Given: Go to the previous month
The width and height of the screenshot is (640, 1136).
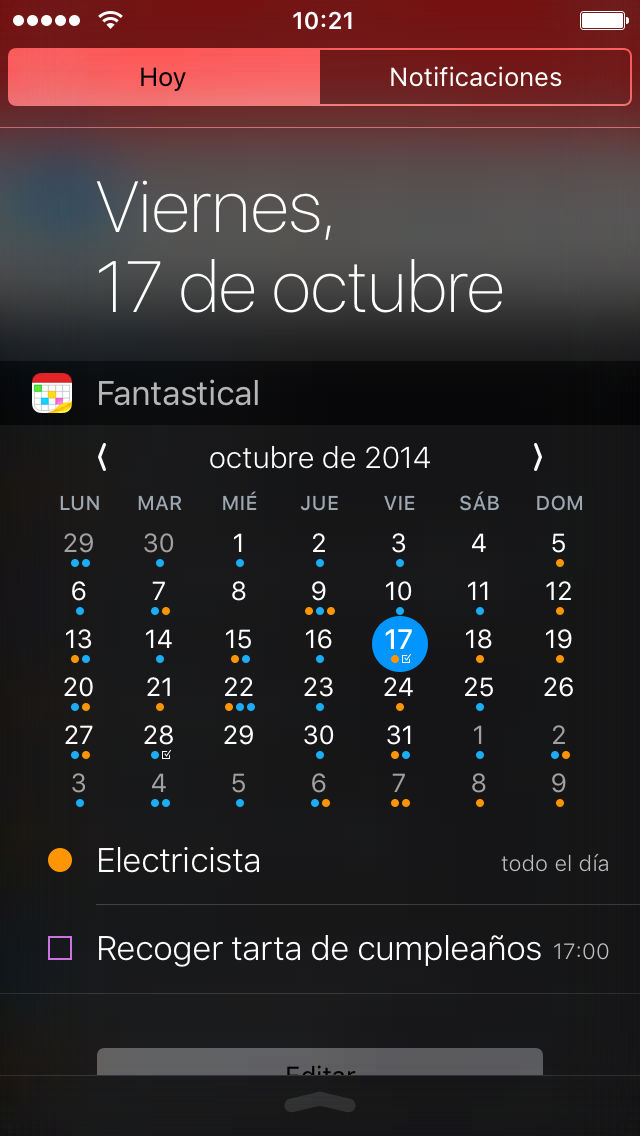Looking at the screenshot, I should [102, 458].
